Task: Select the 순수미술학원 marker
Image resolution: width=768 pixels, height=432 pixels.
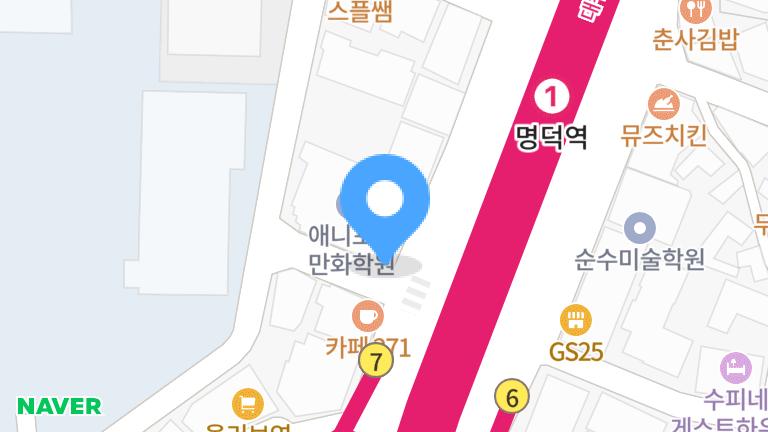Action: pos(639,227)
